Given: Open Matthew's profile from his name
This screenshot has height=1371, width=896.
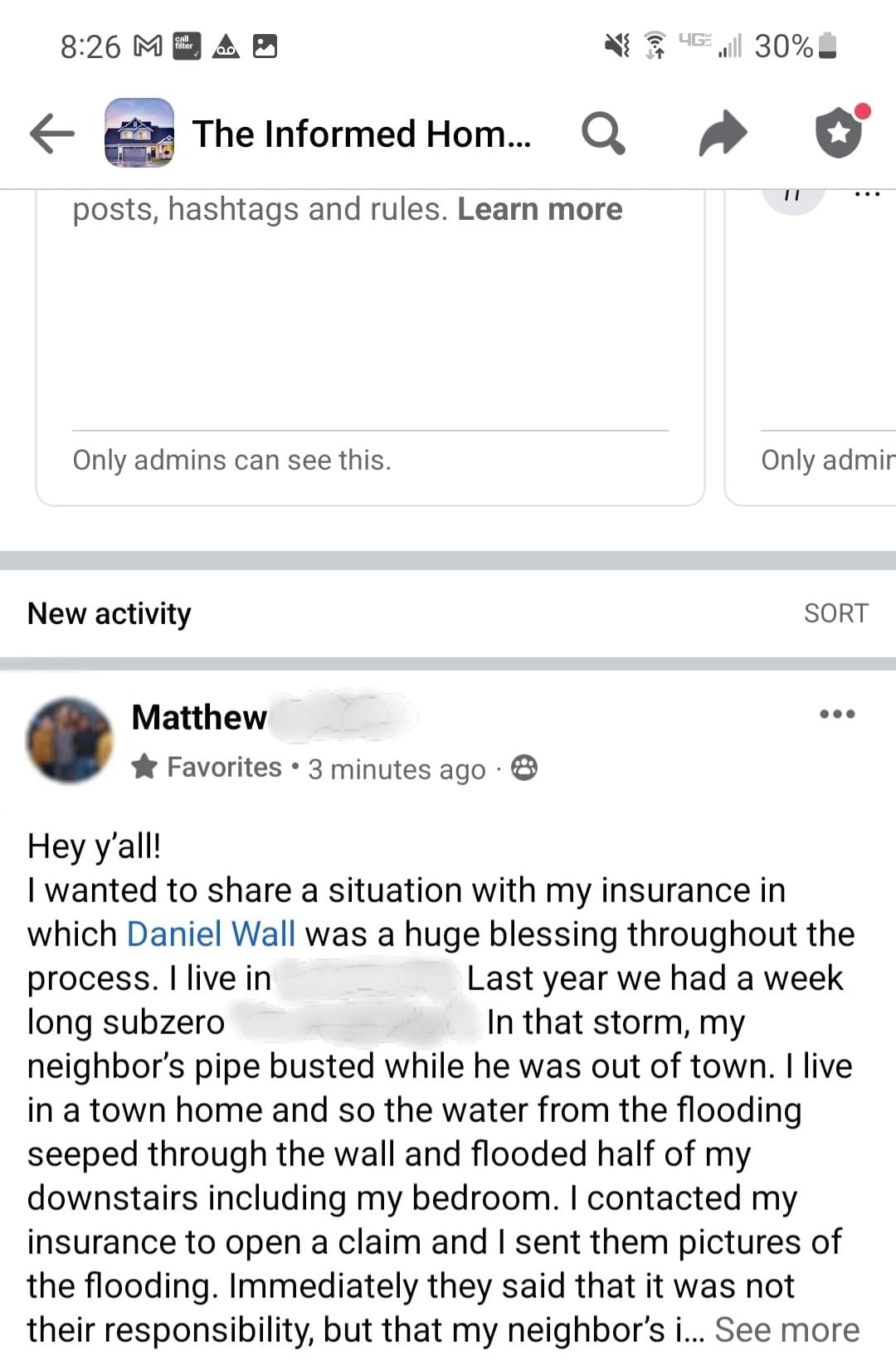Looking at the screenshot, I should [x=199, y=718].
